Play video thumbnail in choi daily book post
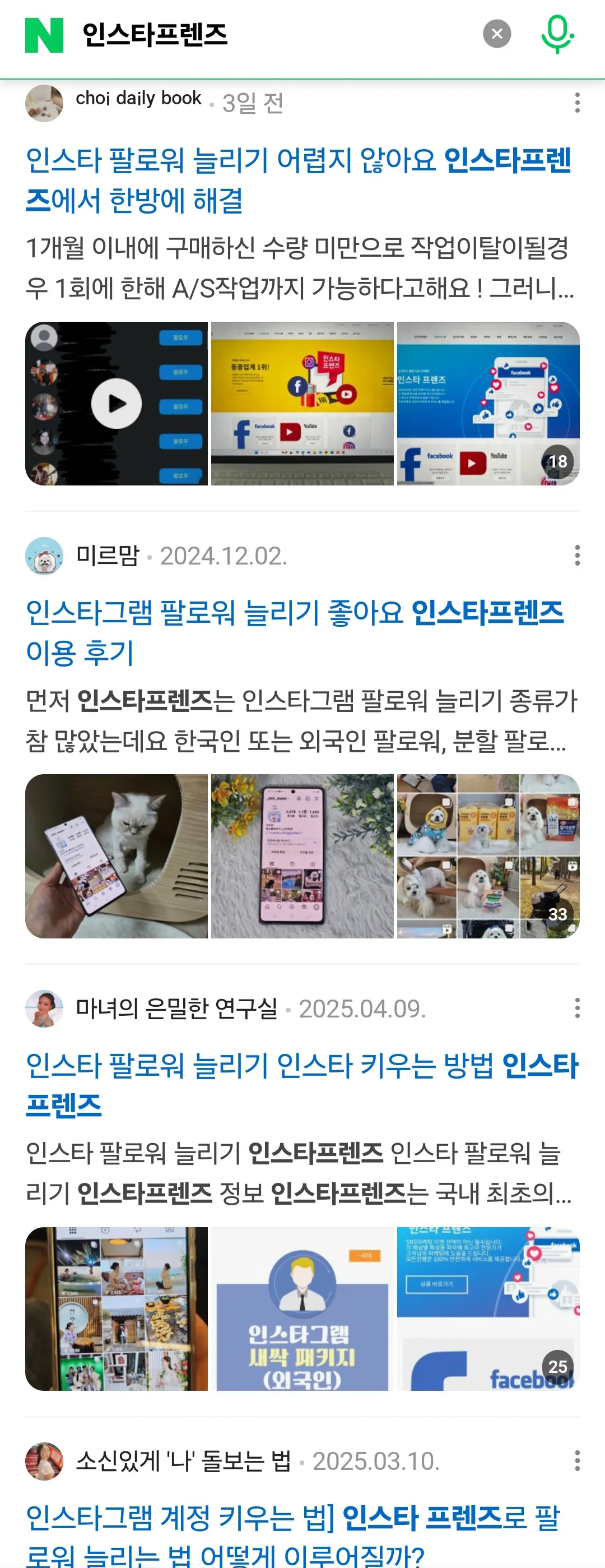The image size is (605, 1568). 116,404
